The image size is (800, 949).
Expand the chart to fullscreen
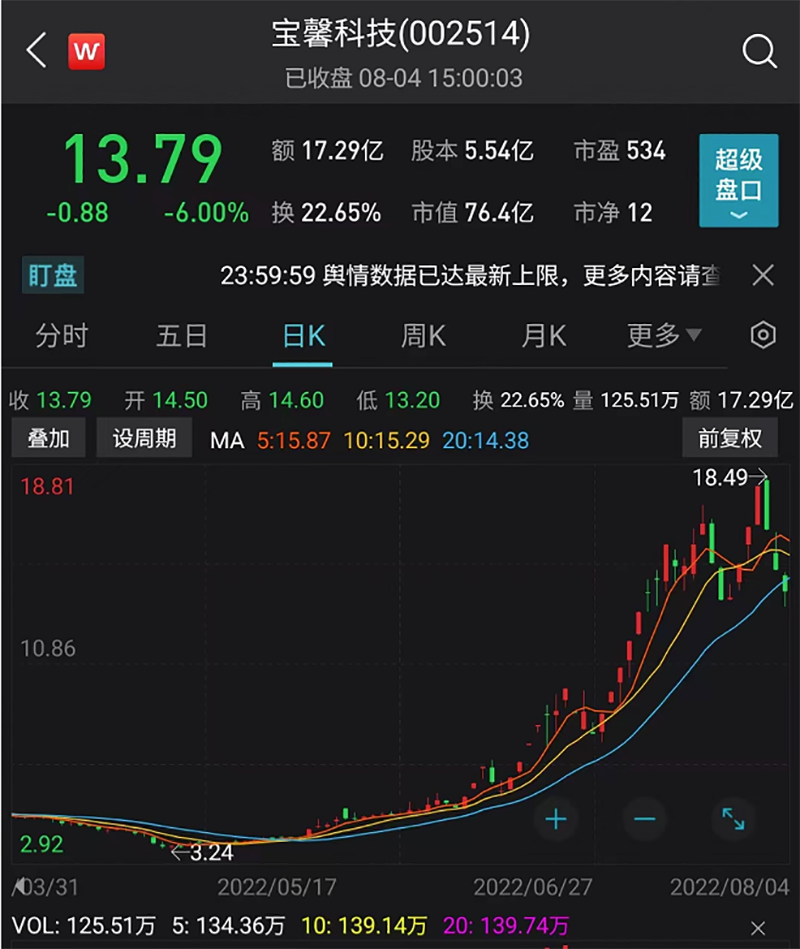click(732, 820)
